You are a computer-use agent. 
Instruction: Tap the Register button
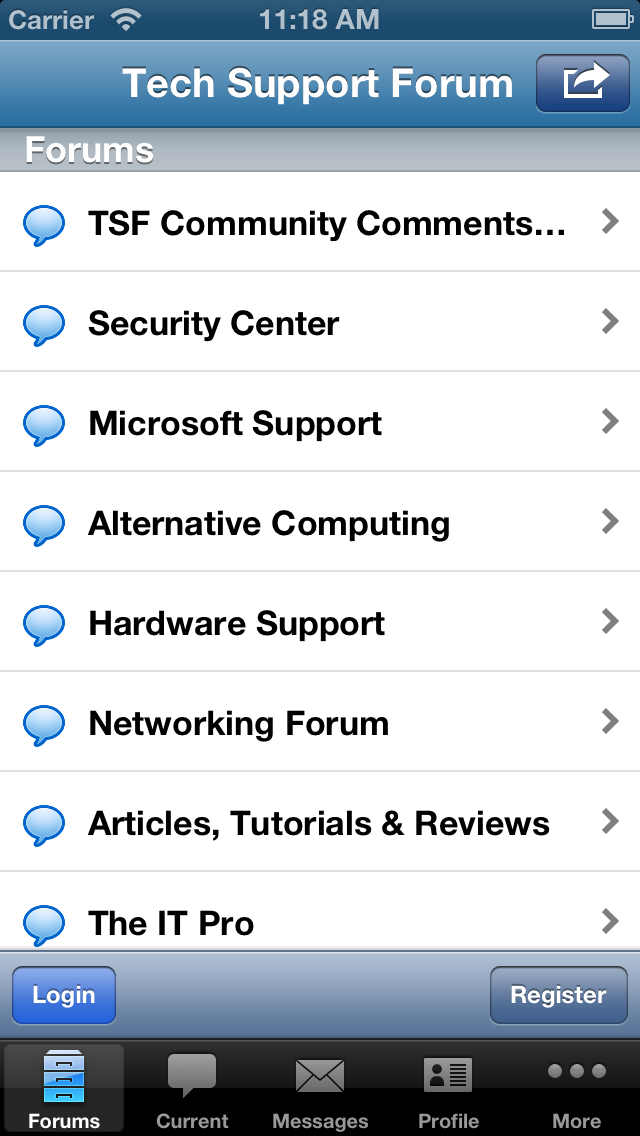coord(559,995)
